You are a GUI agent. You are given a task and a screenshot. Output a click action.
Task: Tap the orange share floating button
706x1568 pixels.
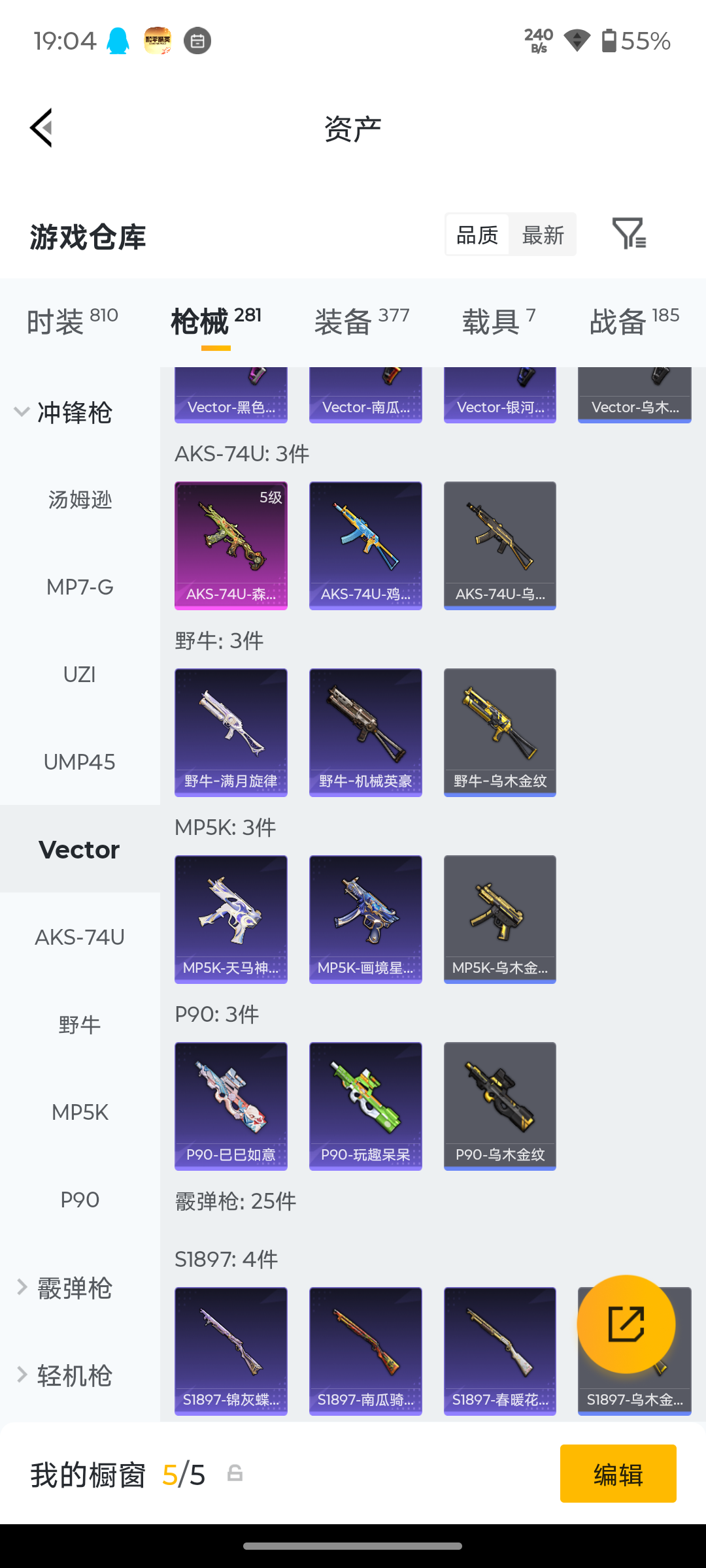coord(626,1324)
